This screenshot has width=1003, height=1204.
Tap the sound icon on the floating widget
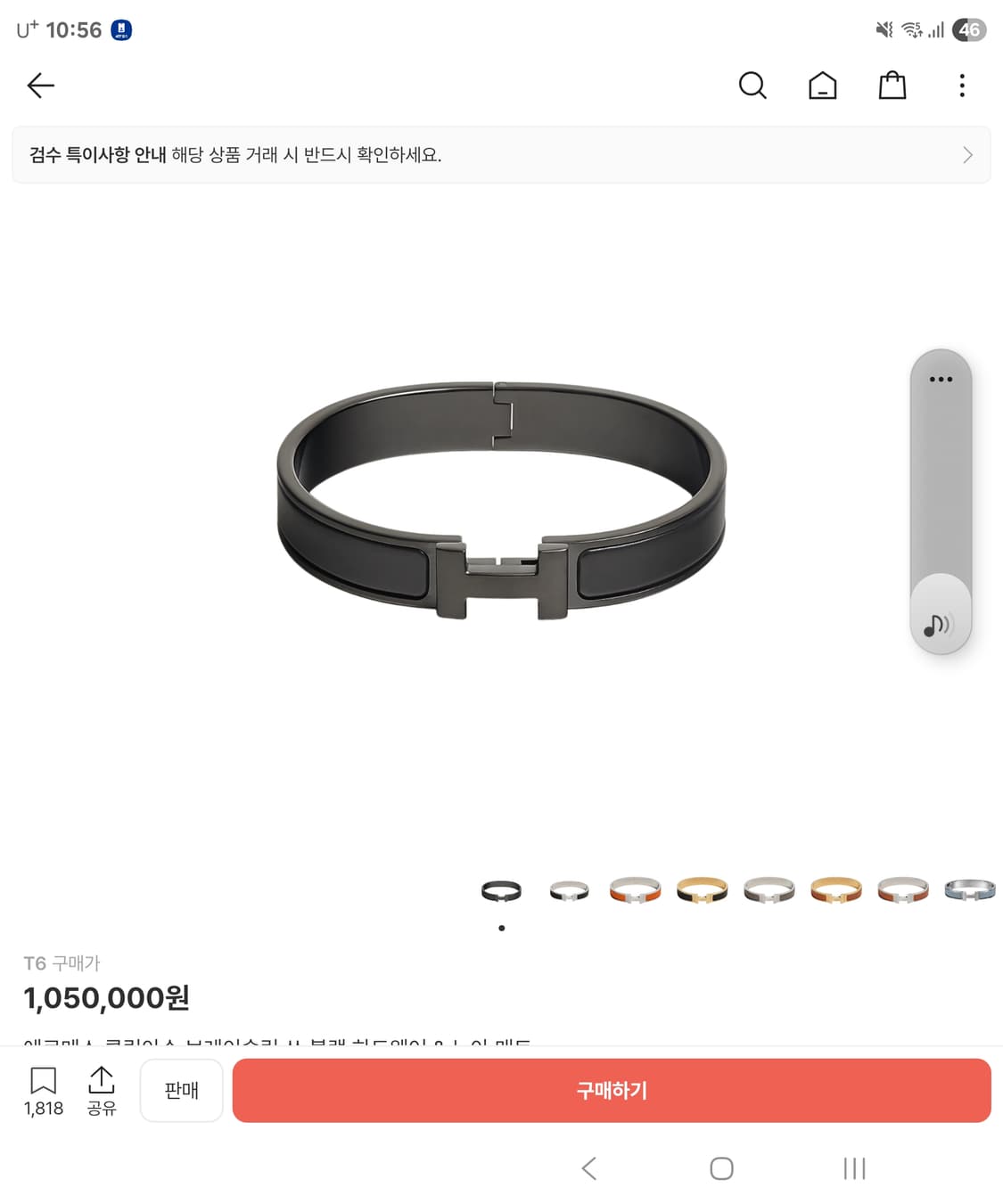point(939,615)
